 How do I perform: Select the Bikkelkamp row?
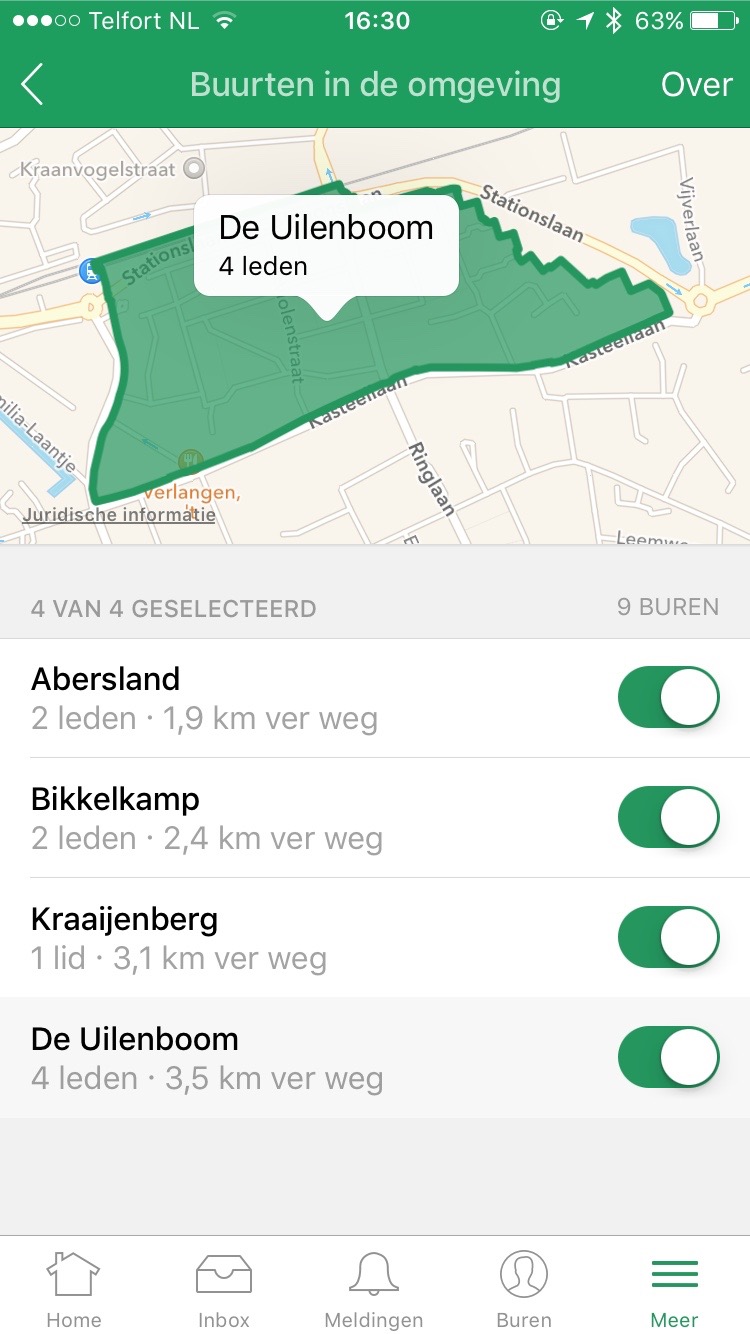pos(250,818)
